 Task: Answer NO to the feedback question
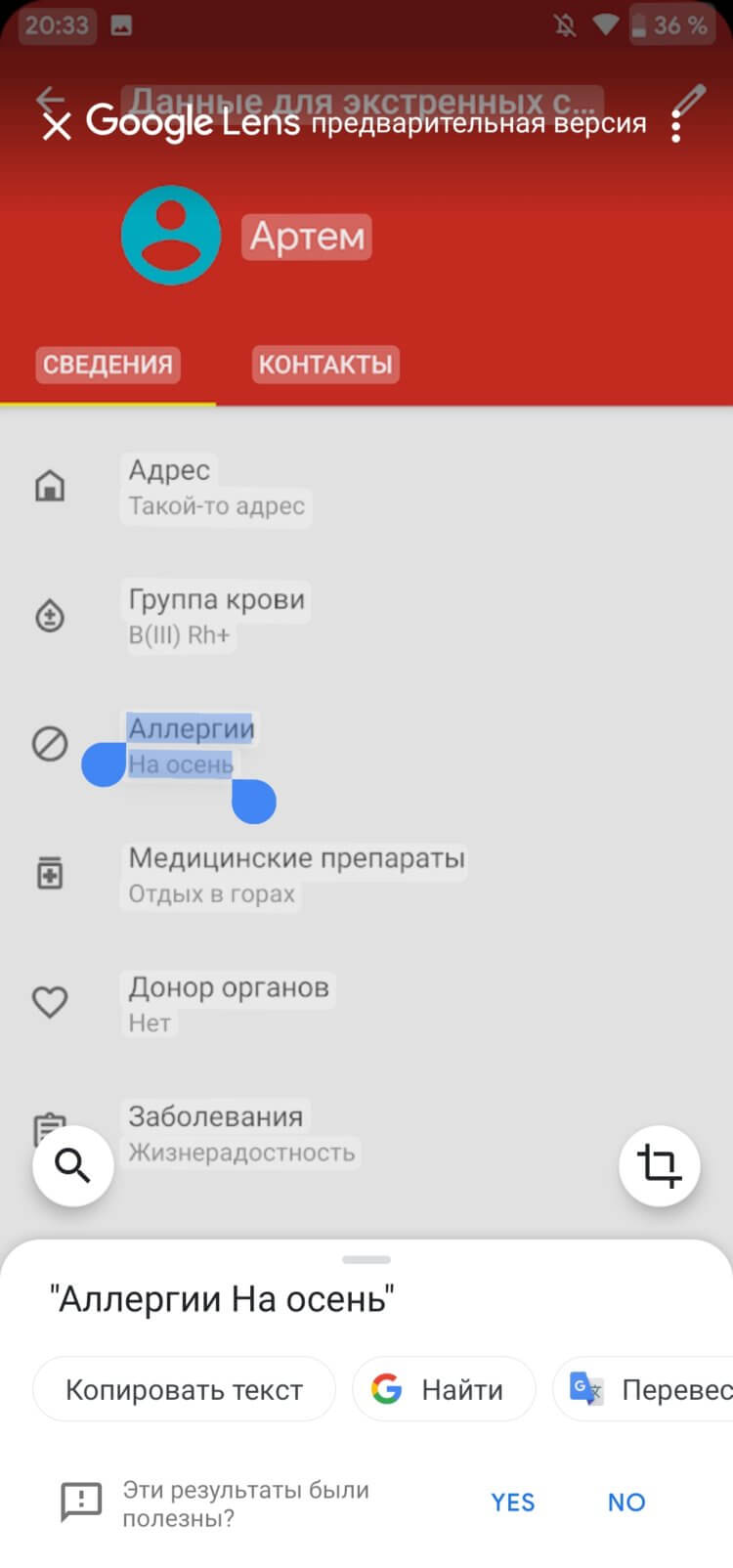(626, 1503)
